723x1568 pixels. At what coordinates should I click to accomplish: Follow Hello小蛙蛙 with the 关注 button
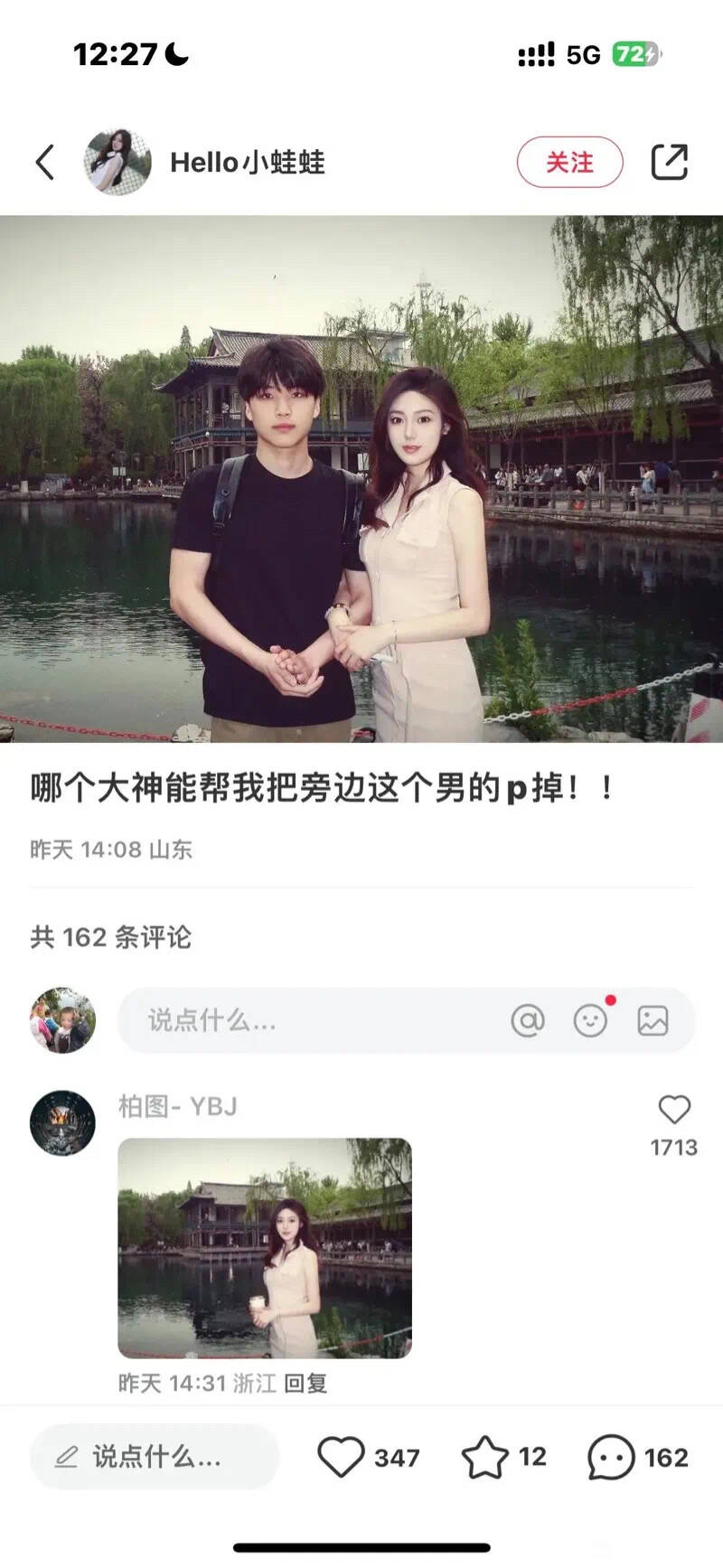[569, 163]
